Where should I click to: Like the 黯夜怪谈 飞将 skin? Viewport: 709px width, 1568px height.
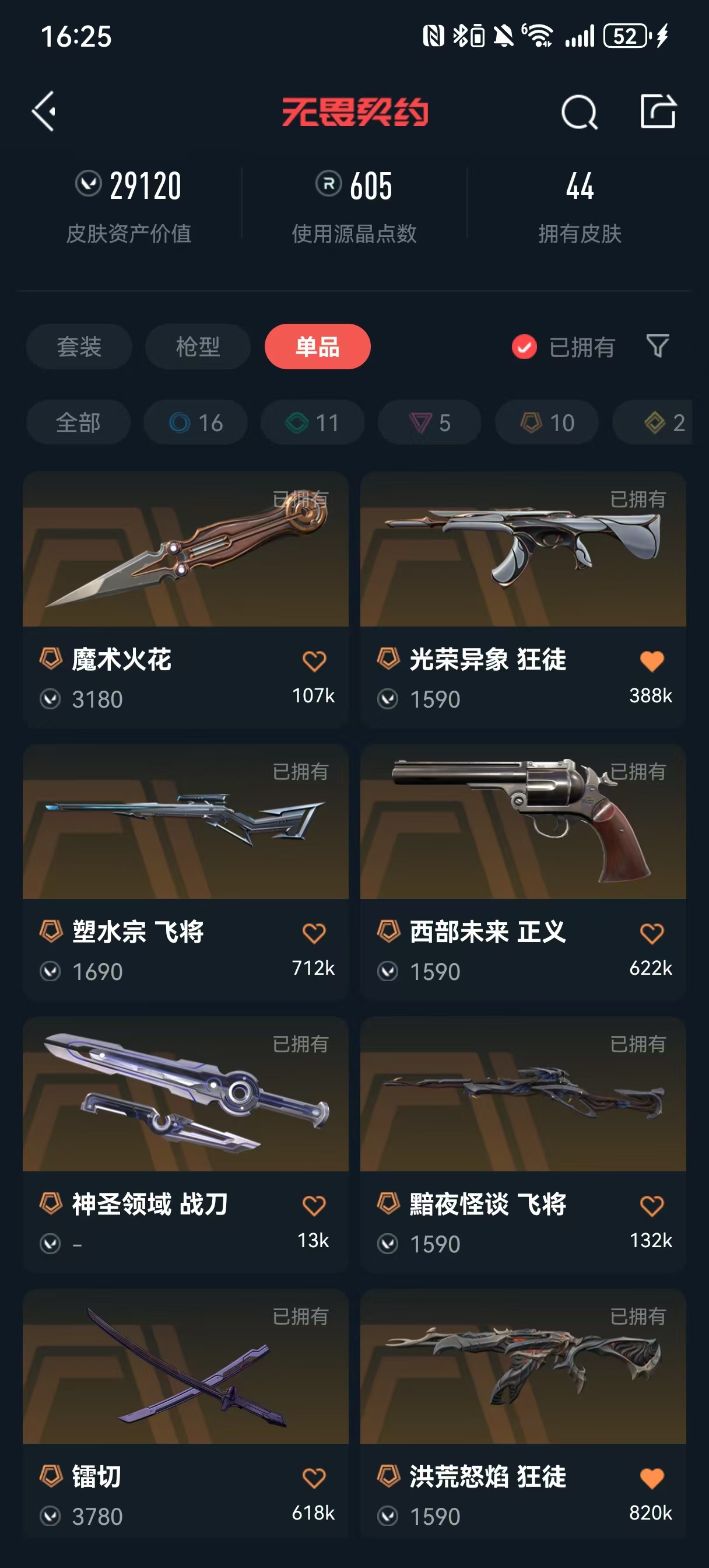pyautogui.click(x=651, y=1206)
